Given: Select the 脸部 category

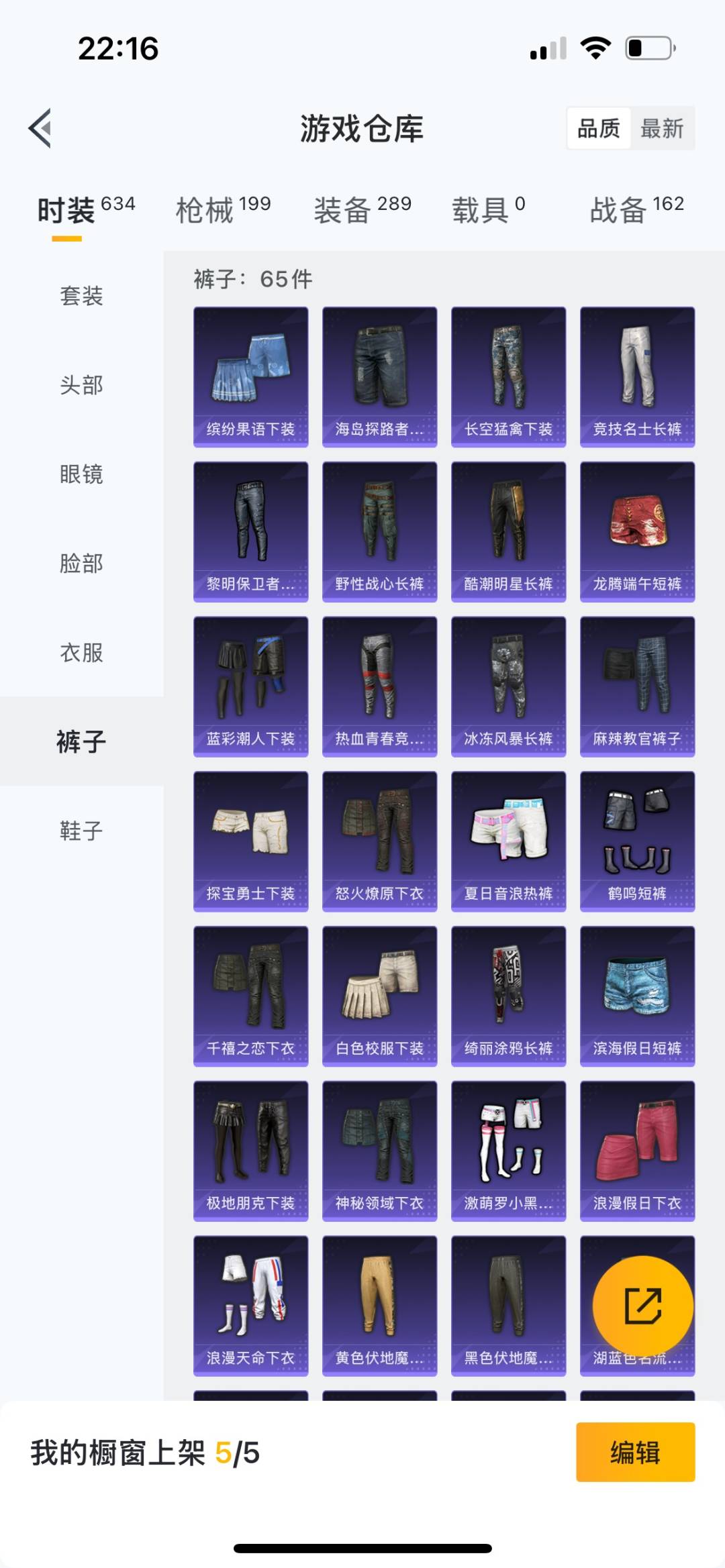Looking at the screenshot, I should coord(81,564).
